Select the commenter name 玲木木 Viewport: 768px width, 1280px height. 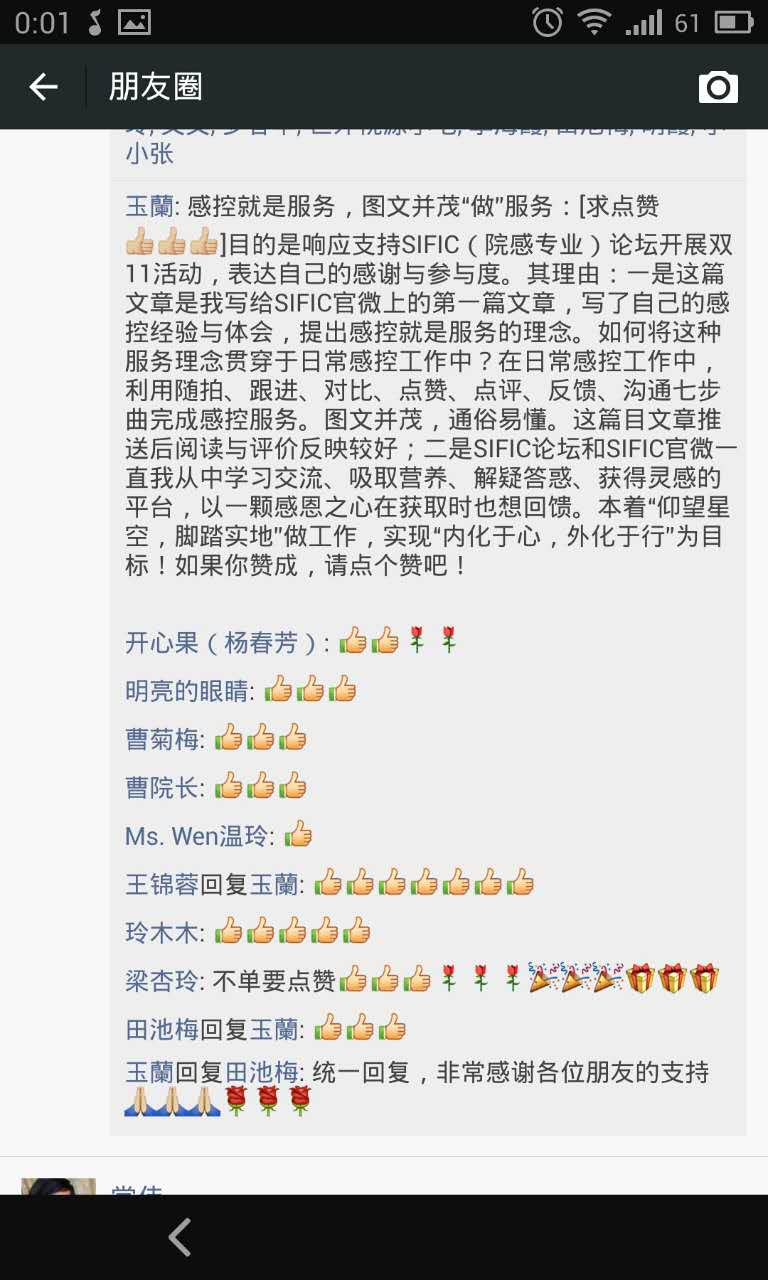coord(162,933)
